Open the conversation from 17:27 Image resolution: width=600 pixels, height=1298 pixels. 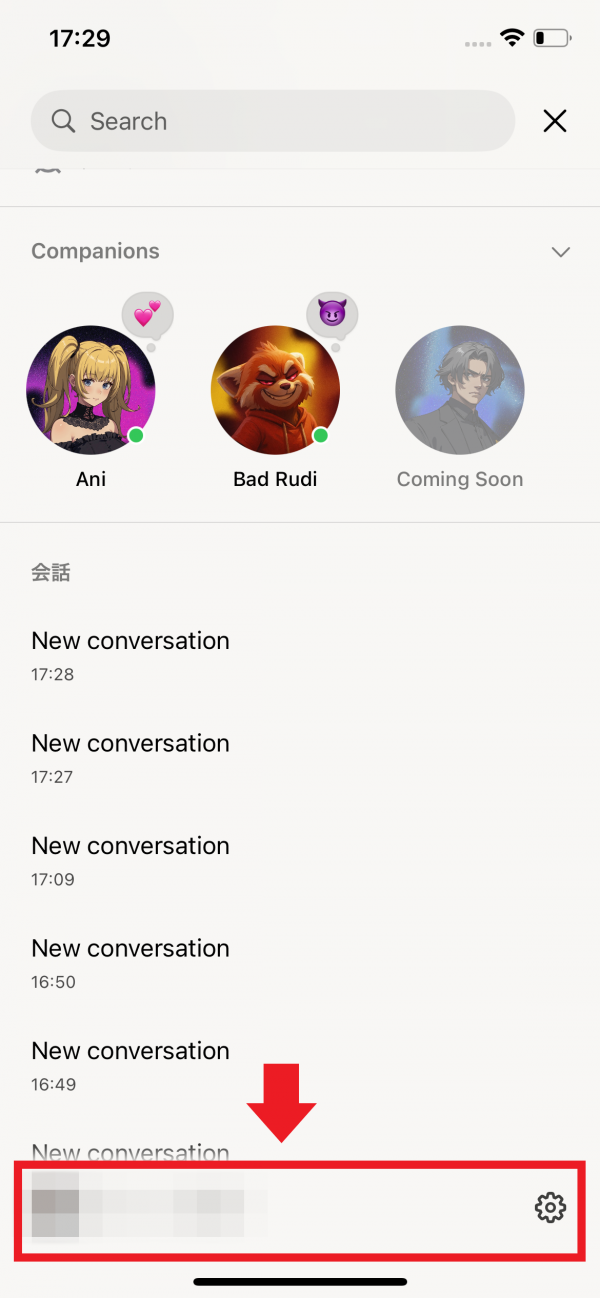pyautogui.click(x=130, y=757)
